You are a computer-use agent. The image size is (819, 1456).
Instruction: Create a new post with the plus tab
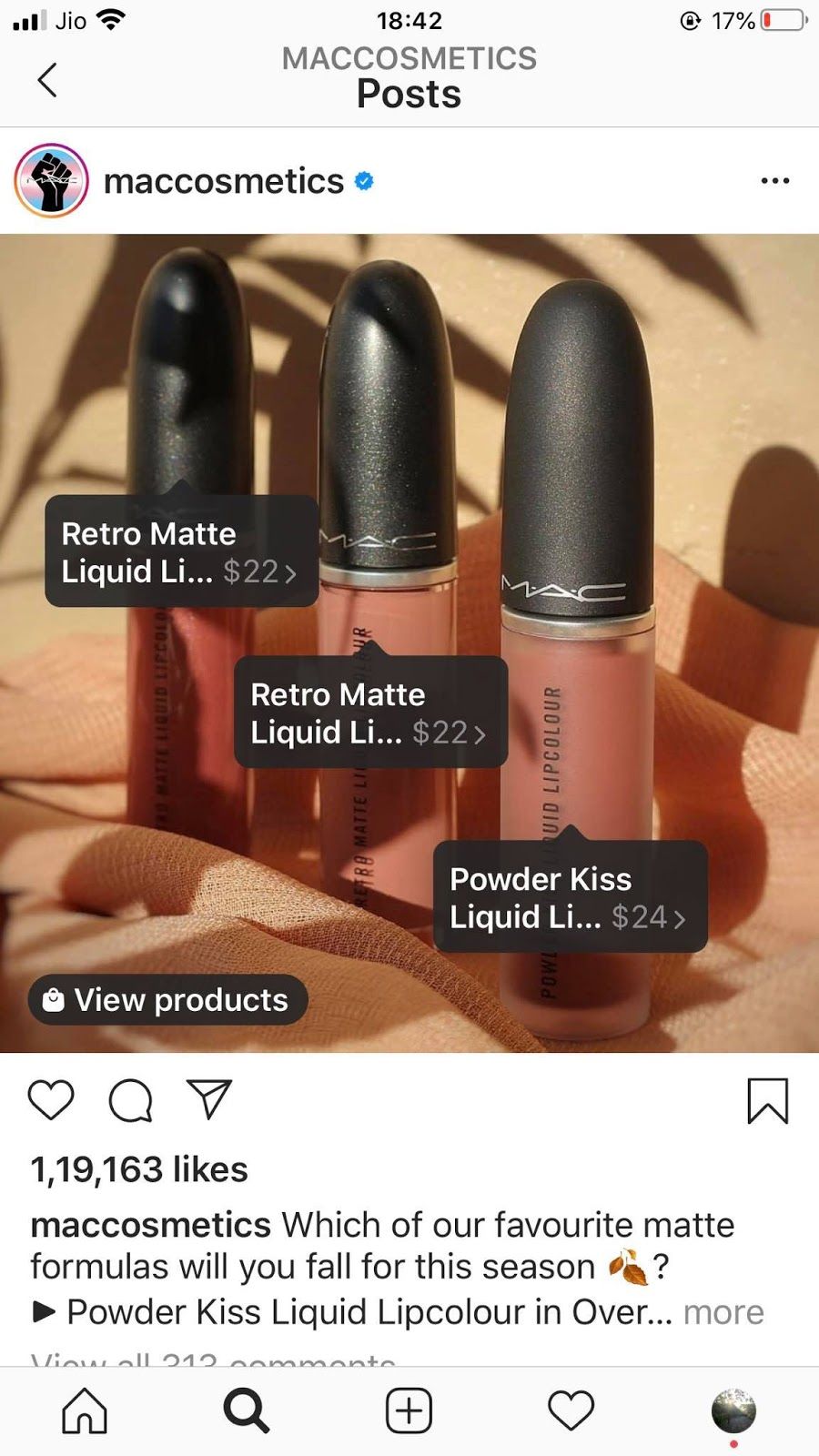(409, 1411)
